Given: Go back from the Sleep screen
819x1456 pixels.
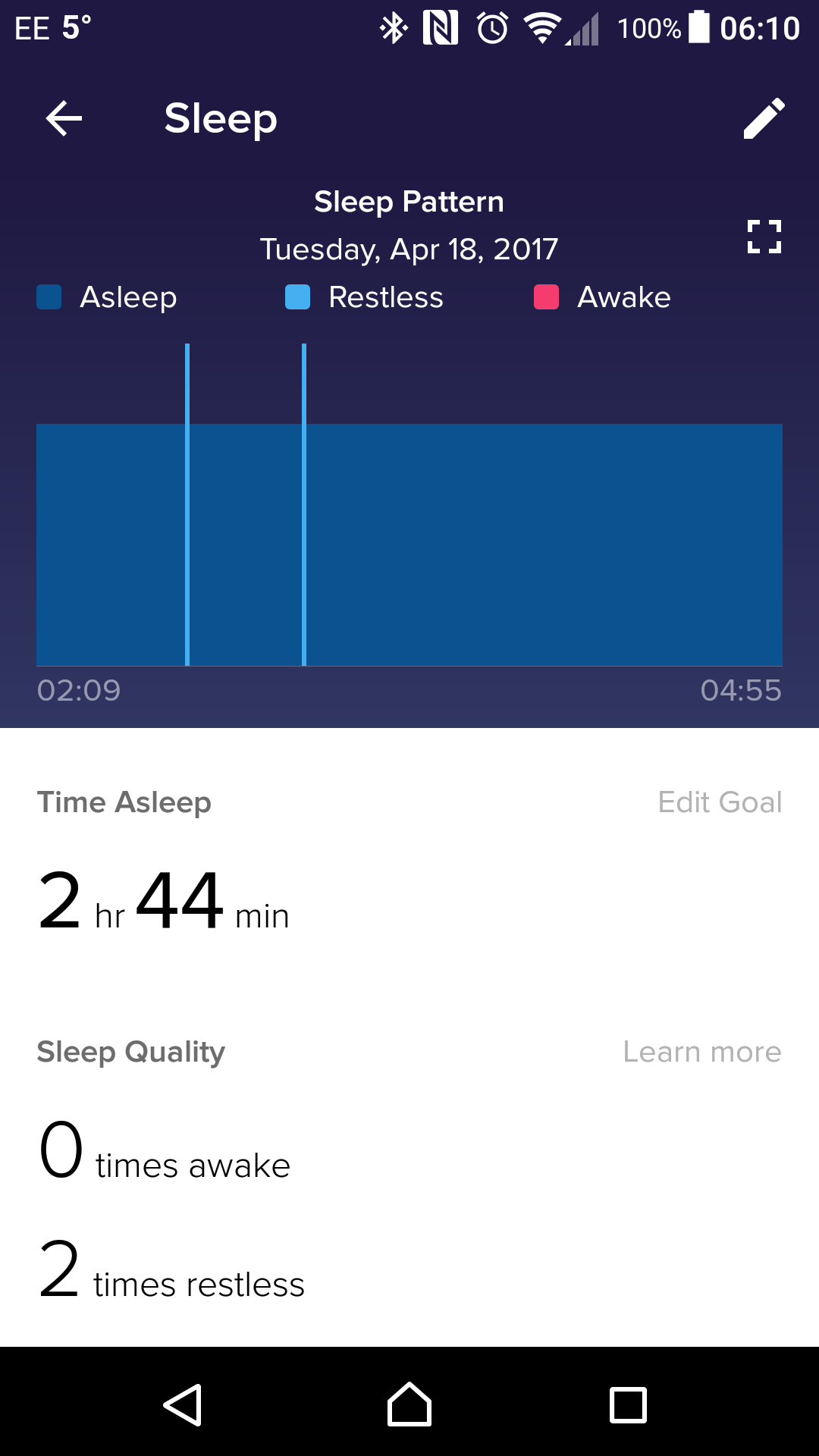Looking at the screenshot, I should (64, 119).
